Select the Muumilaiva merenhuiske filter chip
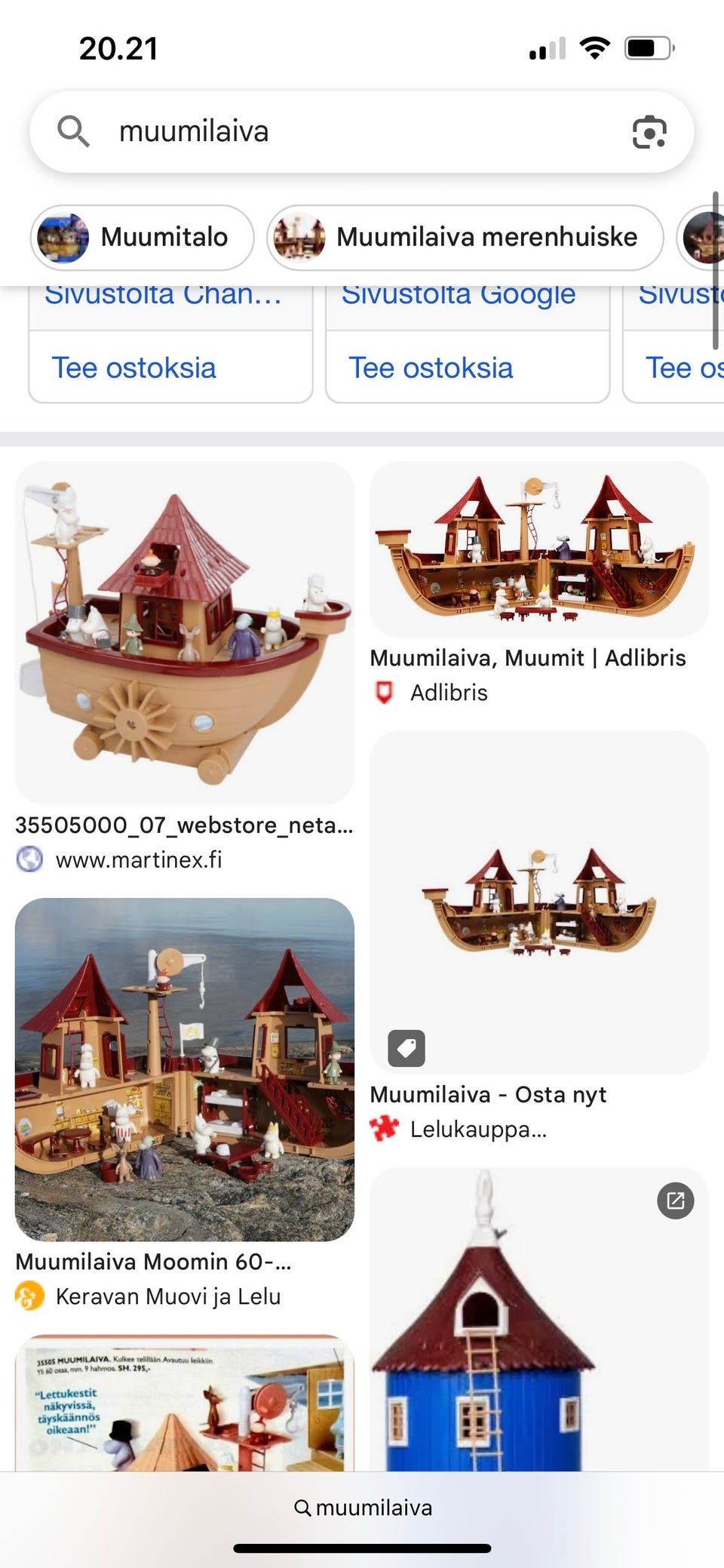This screenshot has width=724, height=1568. [465, 237]
